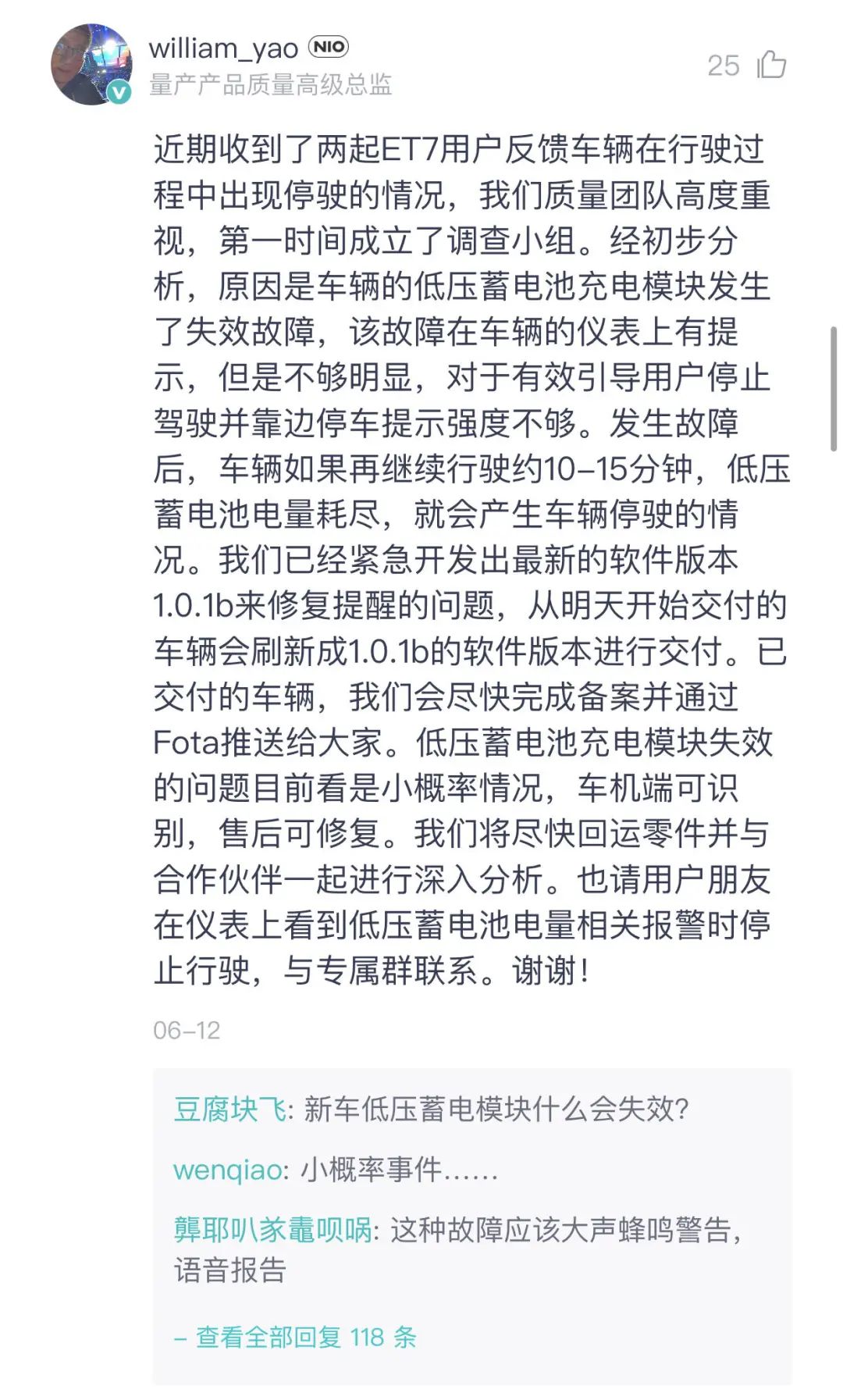Open replier 龔耶叭家鼃呗㖞's profile
The height and width of the screenshot is (1400, 843).
[272, 1231]
